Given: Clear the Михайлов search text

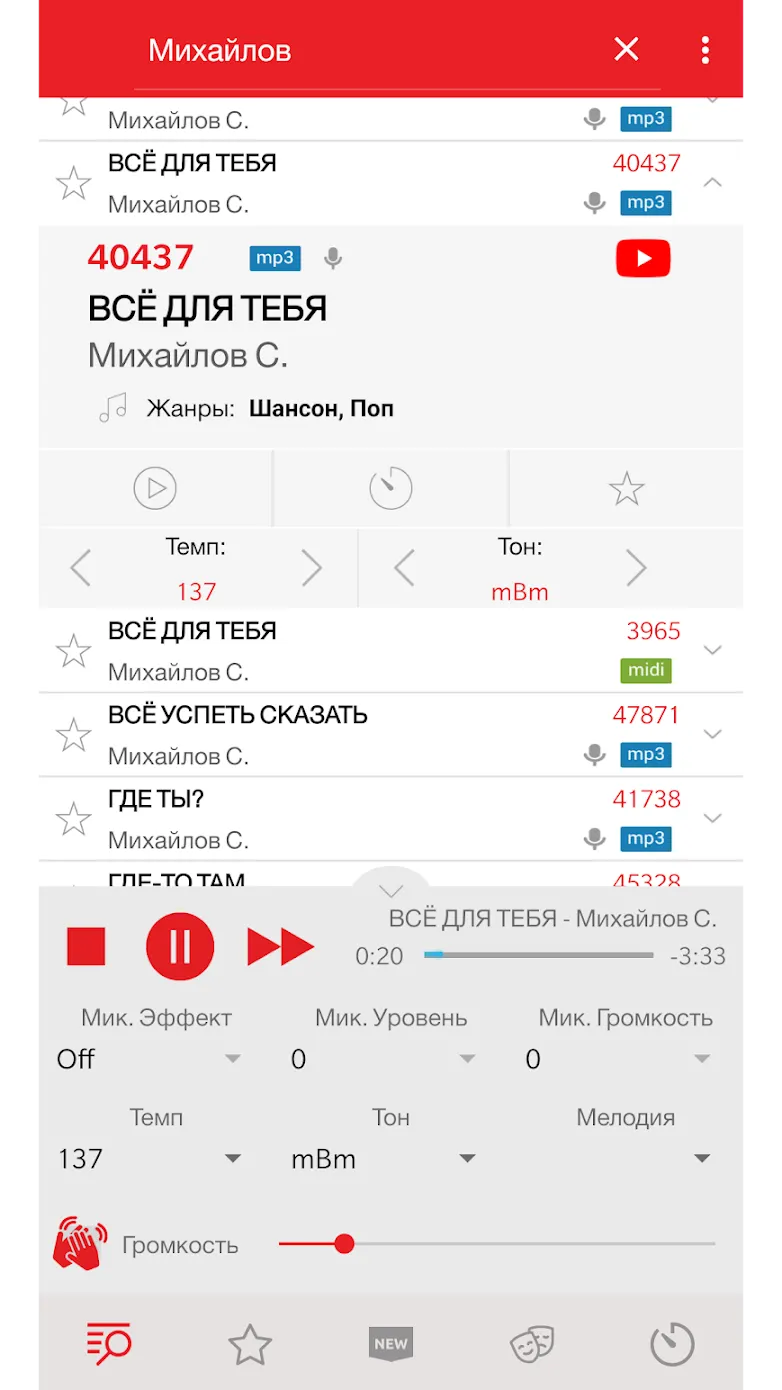Looking at the screenshot, I should [626, 49].
